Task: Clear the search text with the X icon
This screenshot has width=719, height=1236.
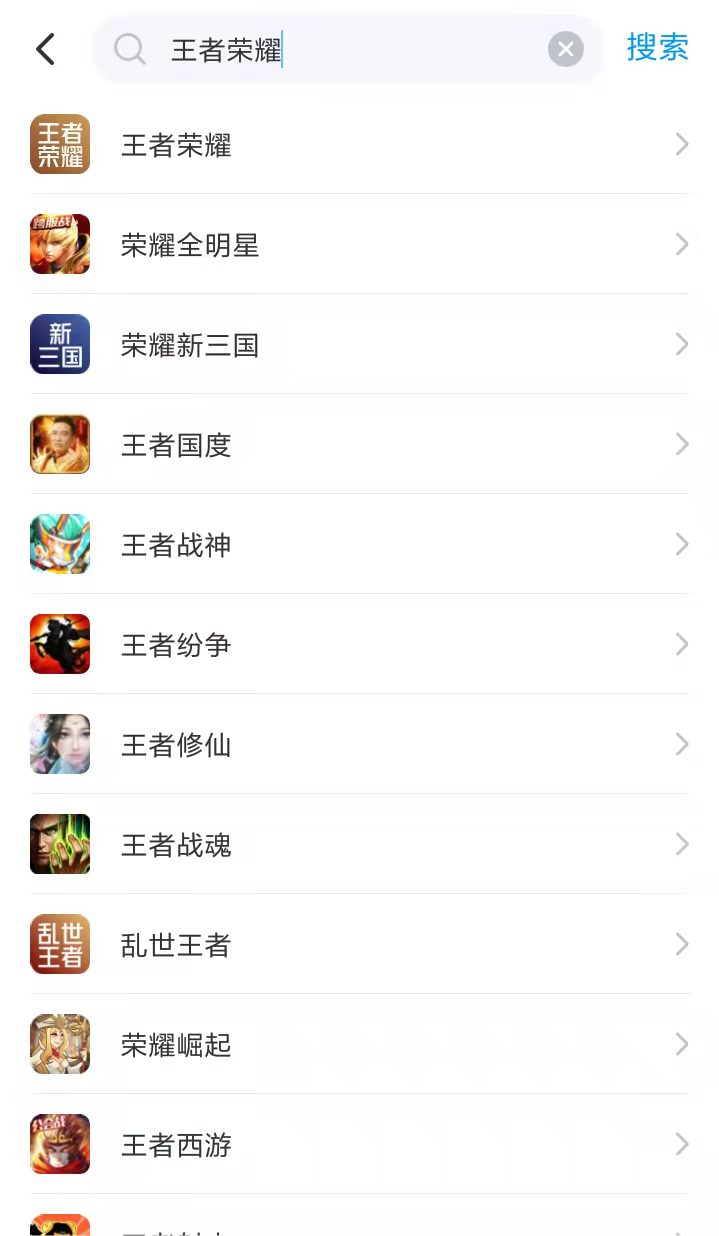Action: pyautogui.click(x=565, y=49)
